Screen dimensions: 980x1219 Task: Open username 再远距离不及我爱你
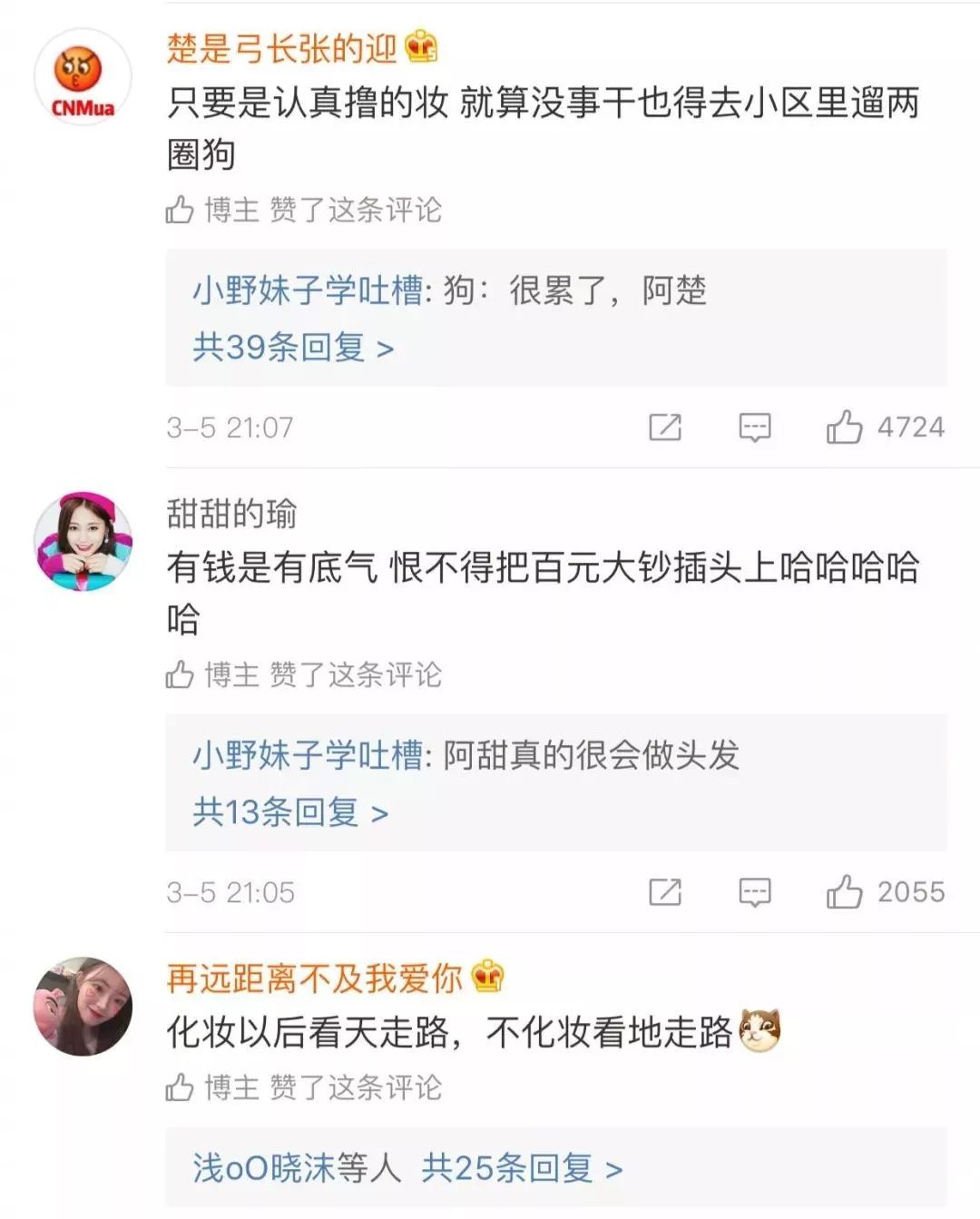pos(314,978)
